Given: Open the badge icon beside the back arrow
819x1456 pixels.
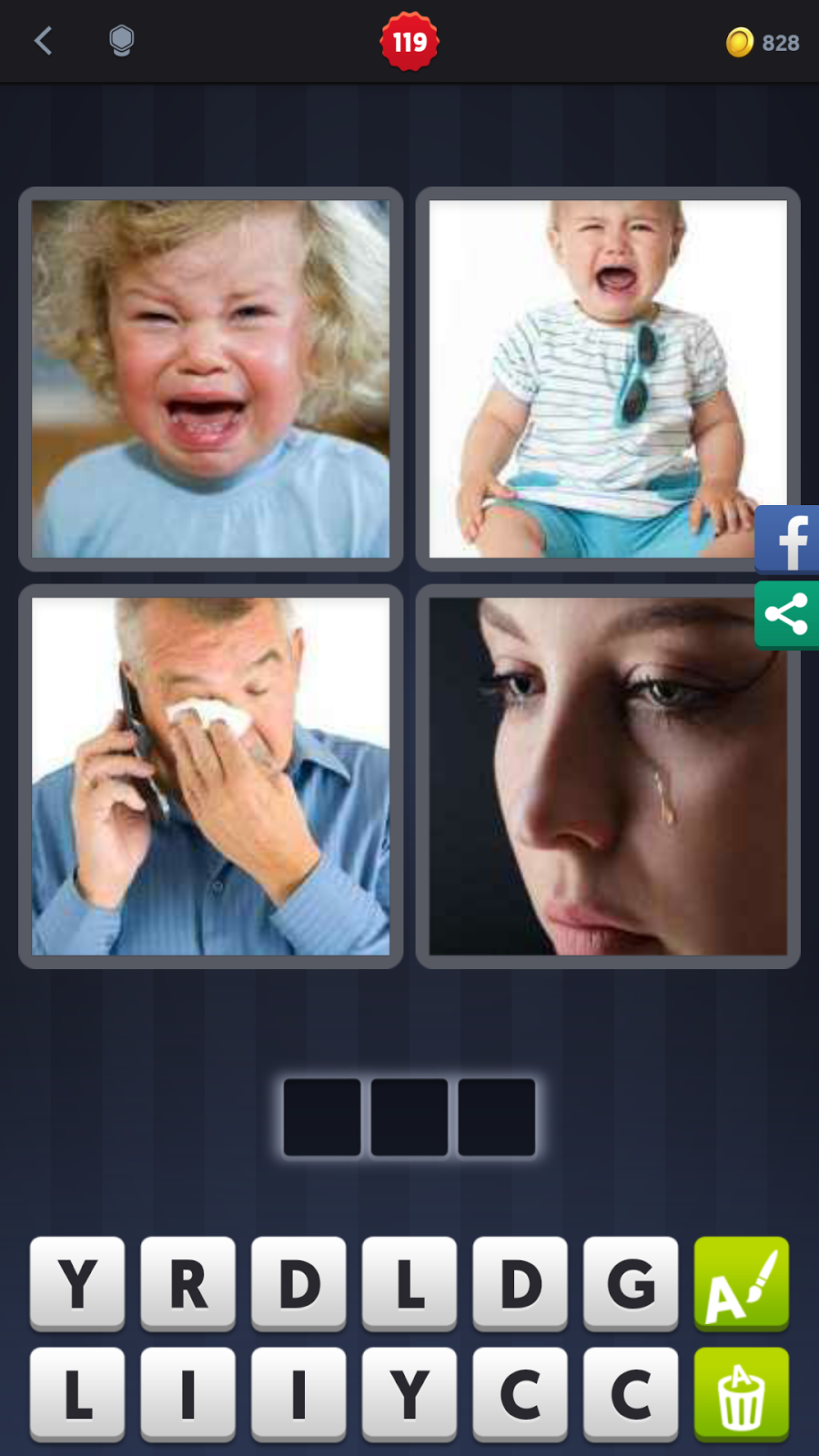Looking at the screenshot, I should 121,41.
